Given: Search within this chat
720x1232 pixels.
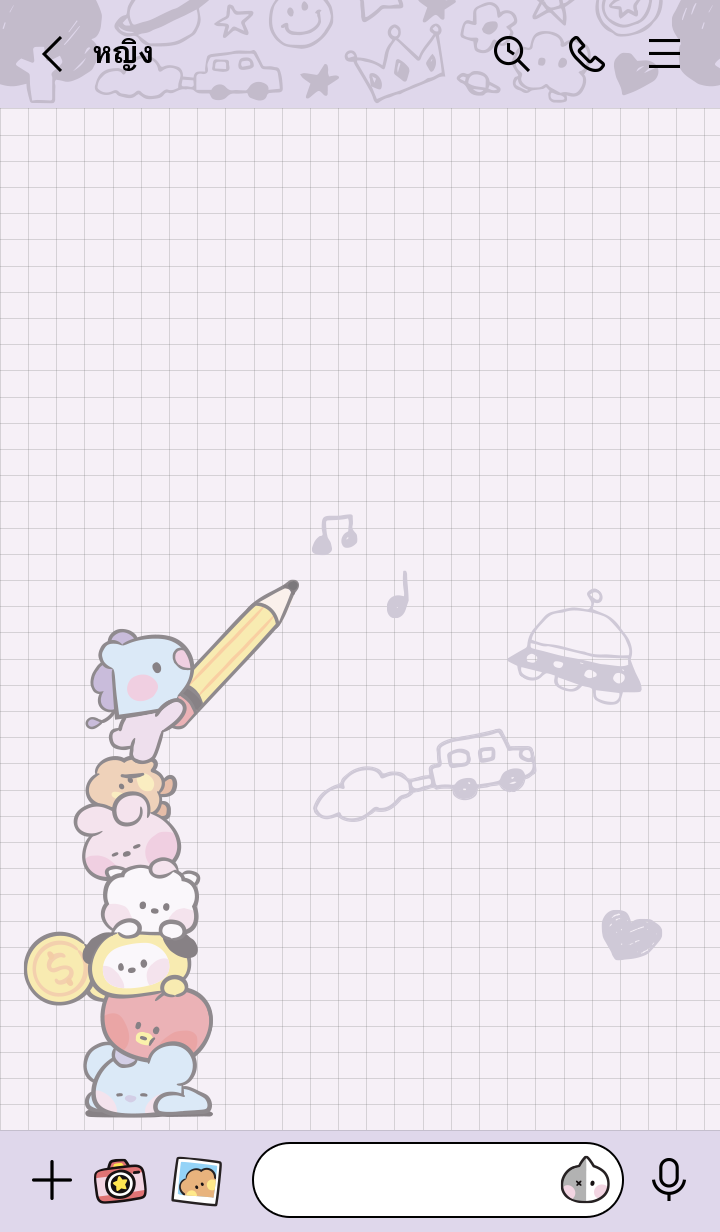Looking at the screenshot, I should pos(511,54).
